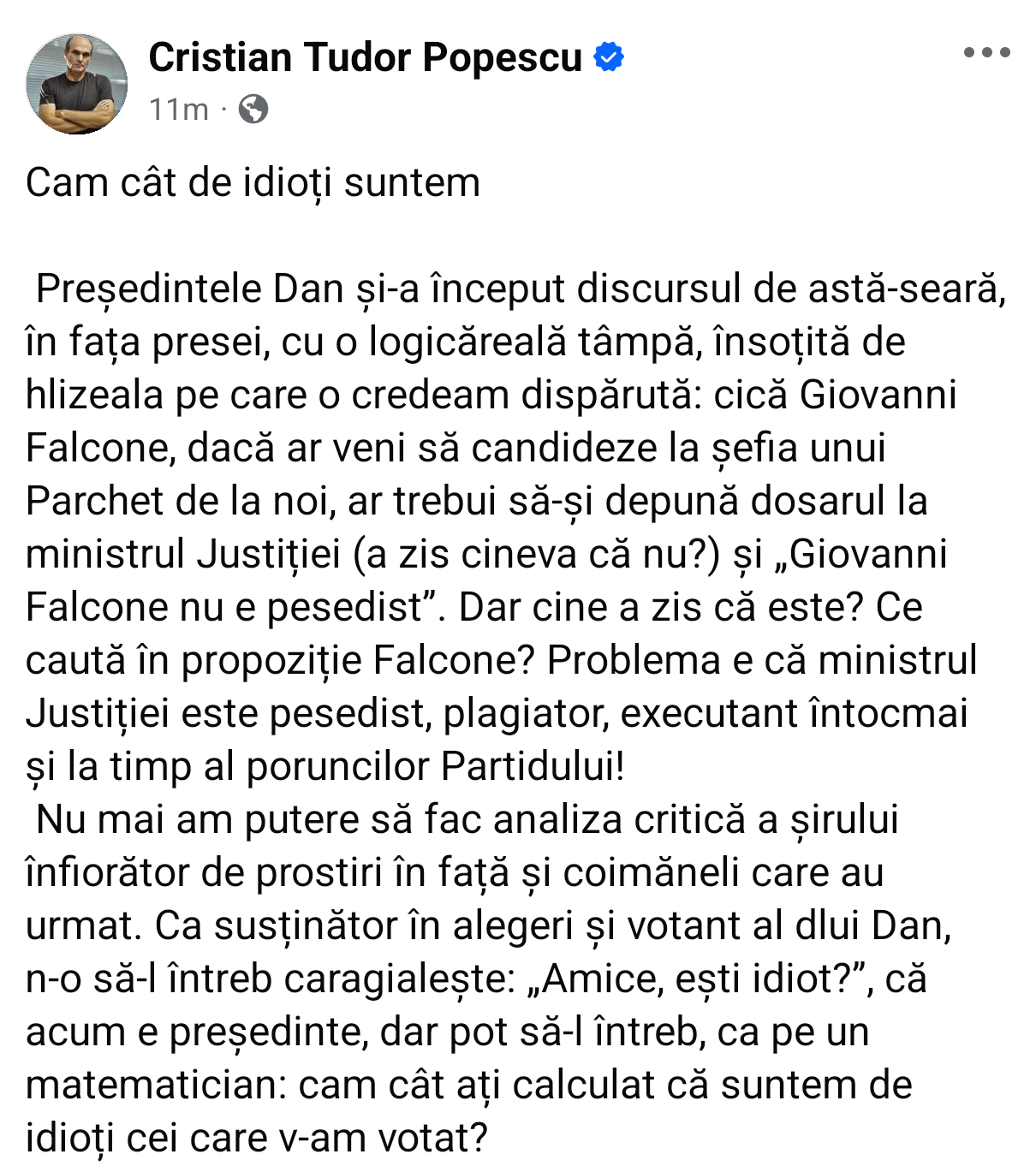Open Cristian Tudor Popescu's profile picture
The image size is (1036, 1172).
tap(77, 84)
